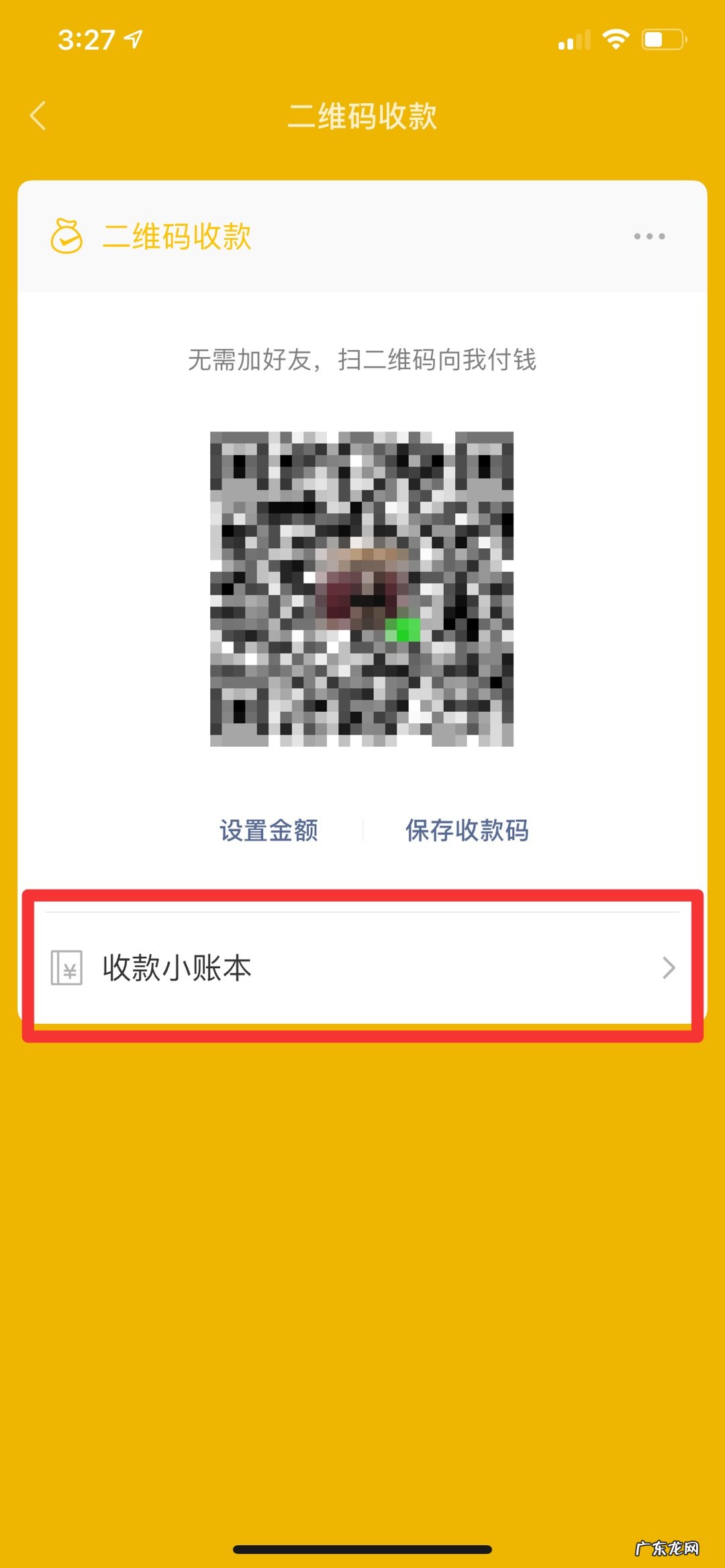Select the 收款小账本 ledger icon
The height and width of the screenshot is (1568, 725).
click(x=67, y=967)
